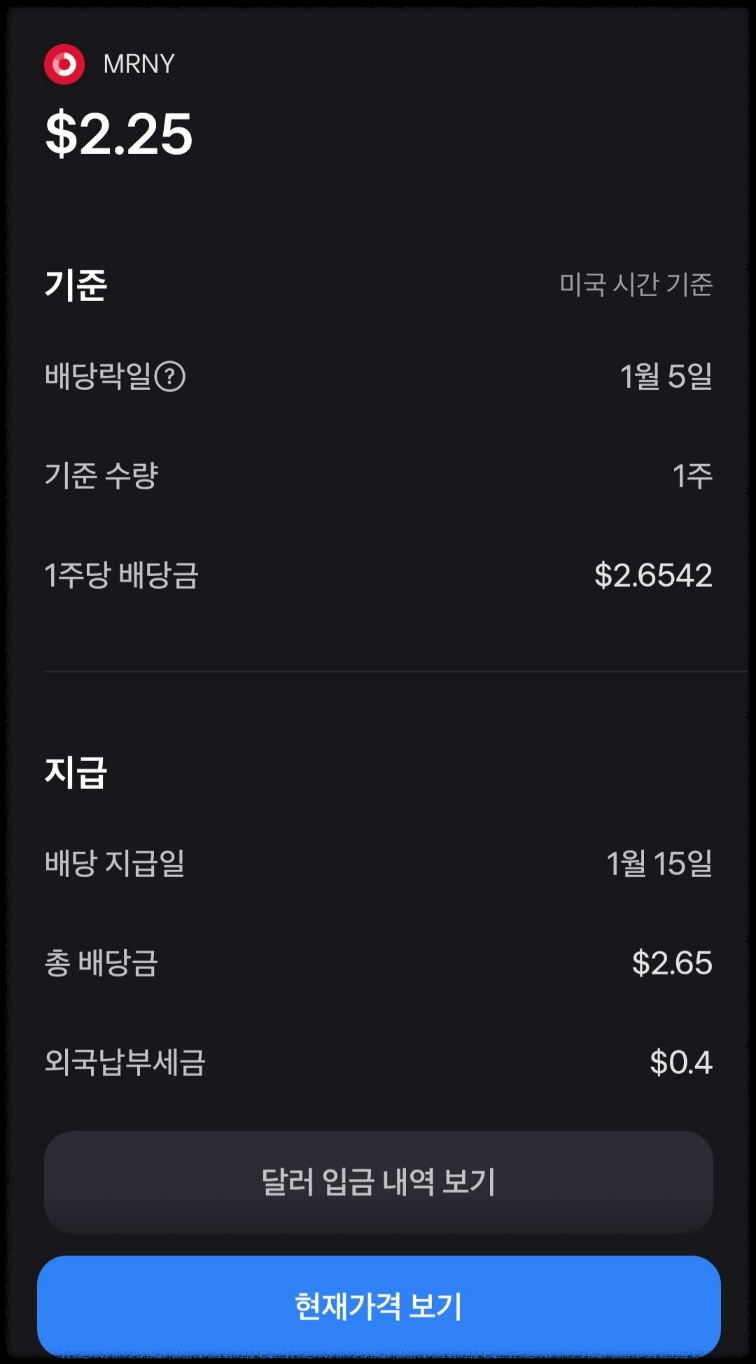Viewport: 756px width, 1364px height.
Task: Tap the divider line between 기준 and 지급 sections
Action: coord(378,670)
